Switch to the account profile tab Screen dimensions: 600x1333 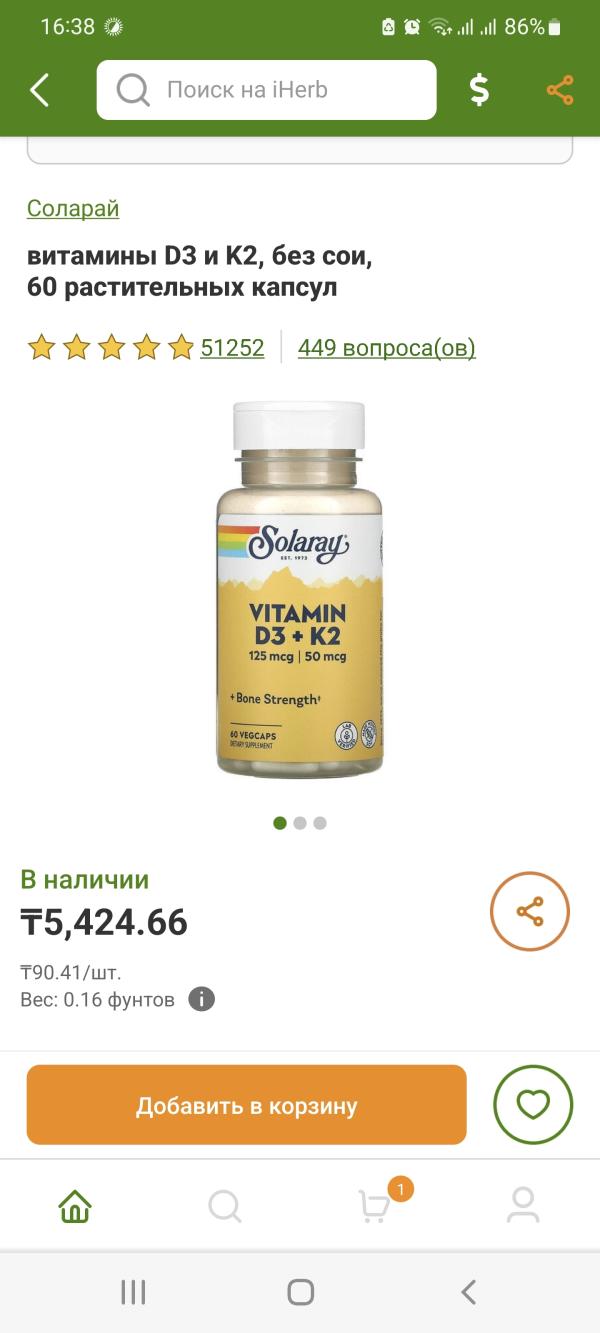click(x=523, y=1206)
